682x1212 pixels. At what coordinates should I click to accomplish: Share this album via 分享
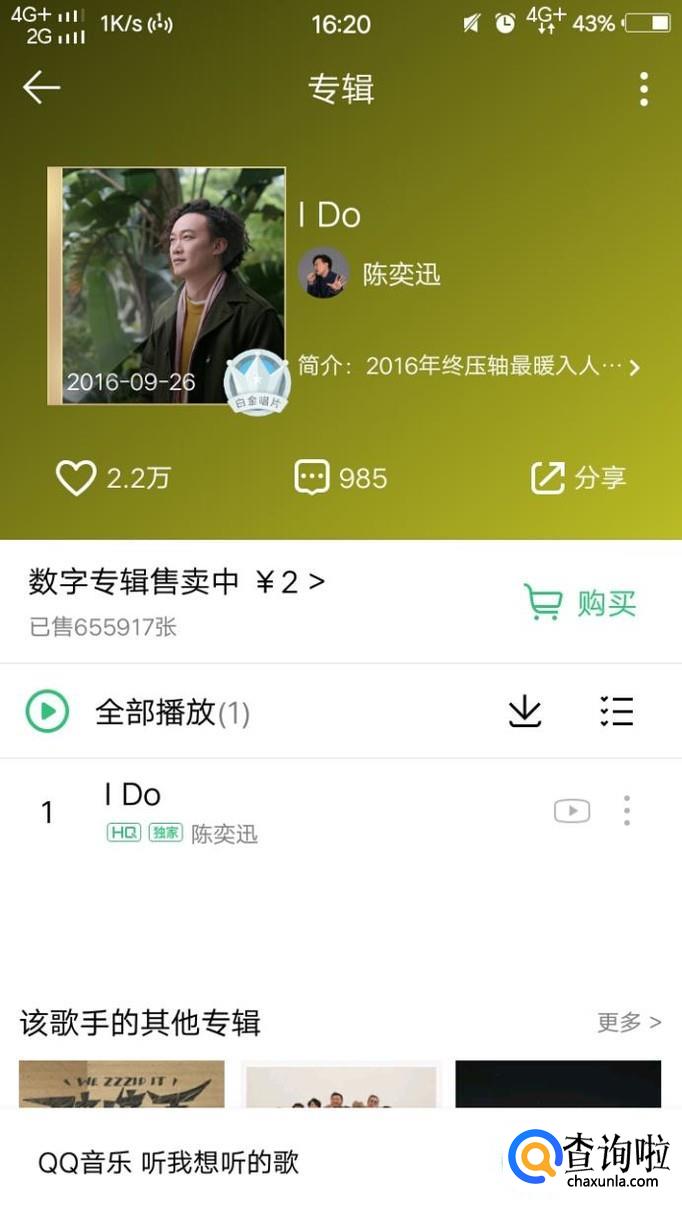click(x=578, y=478)
